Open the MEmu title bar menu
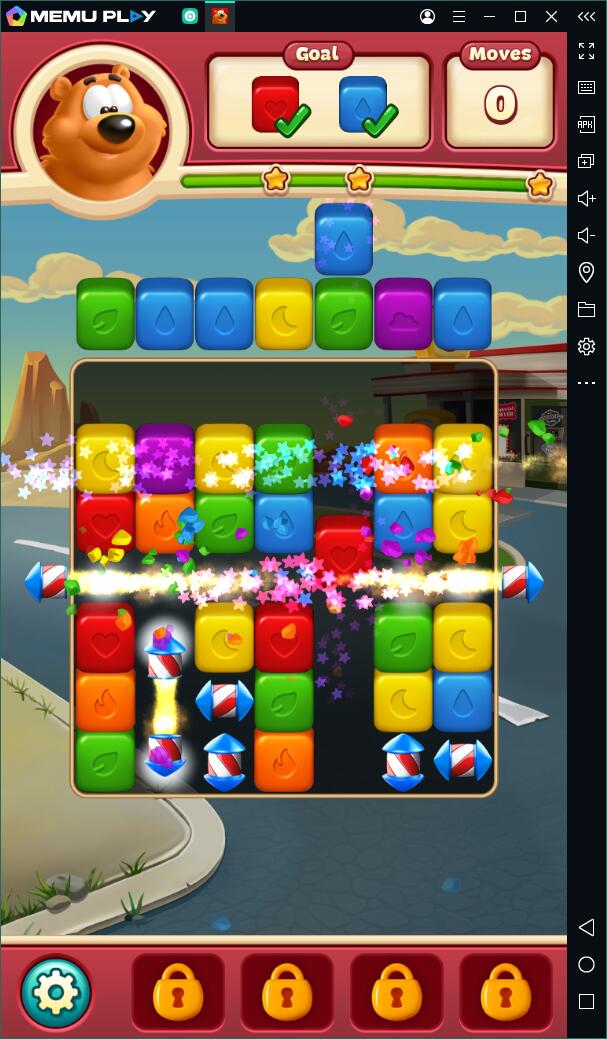Viewport: 607px width, 1039px height. coord(459,16)
